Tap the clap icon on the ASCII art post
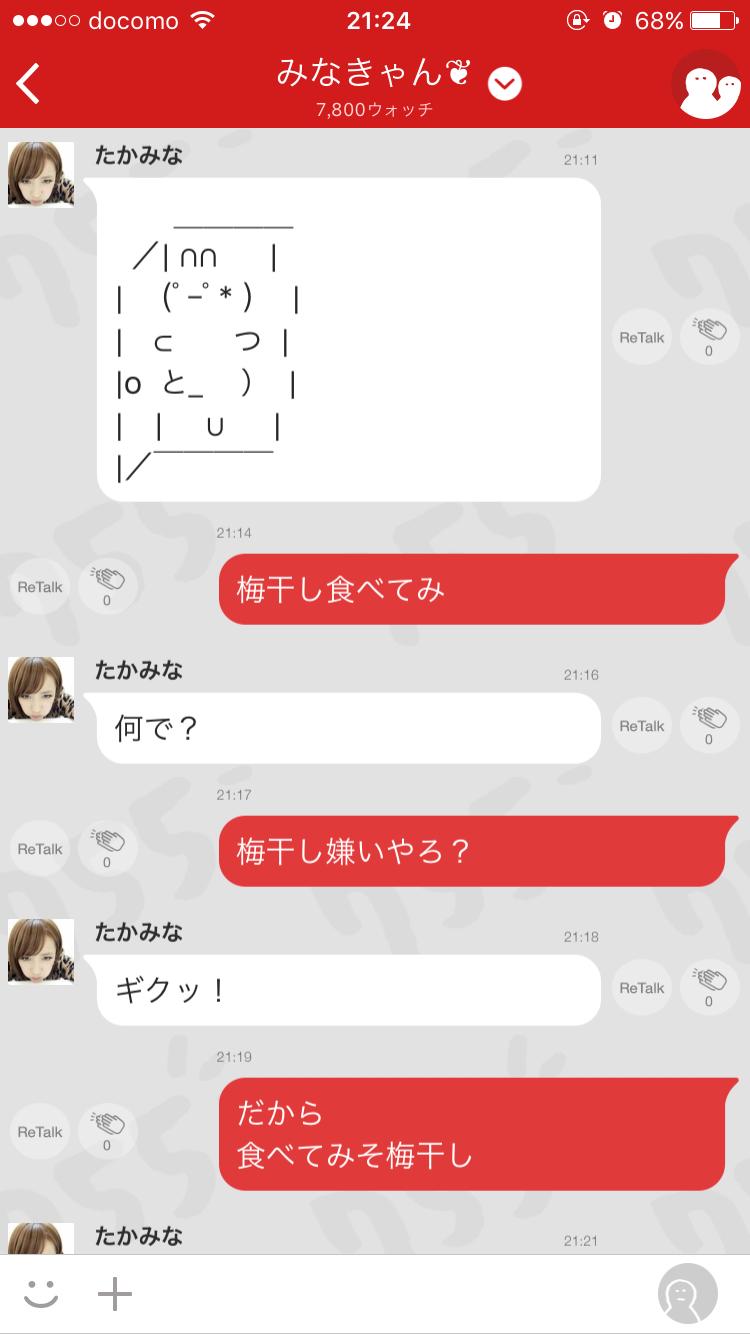 [x=709, y=337]
